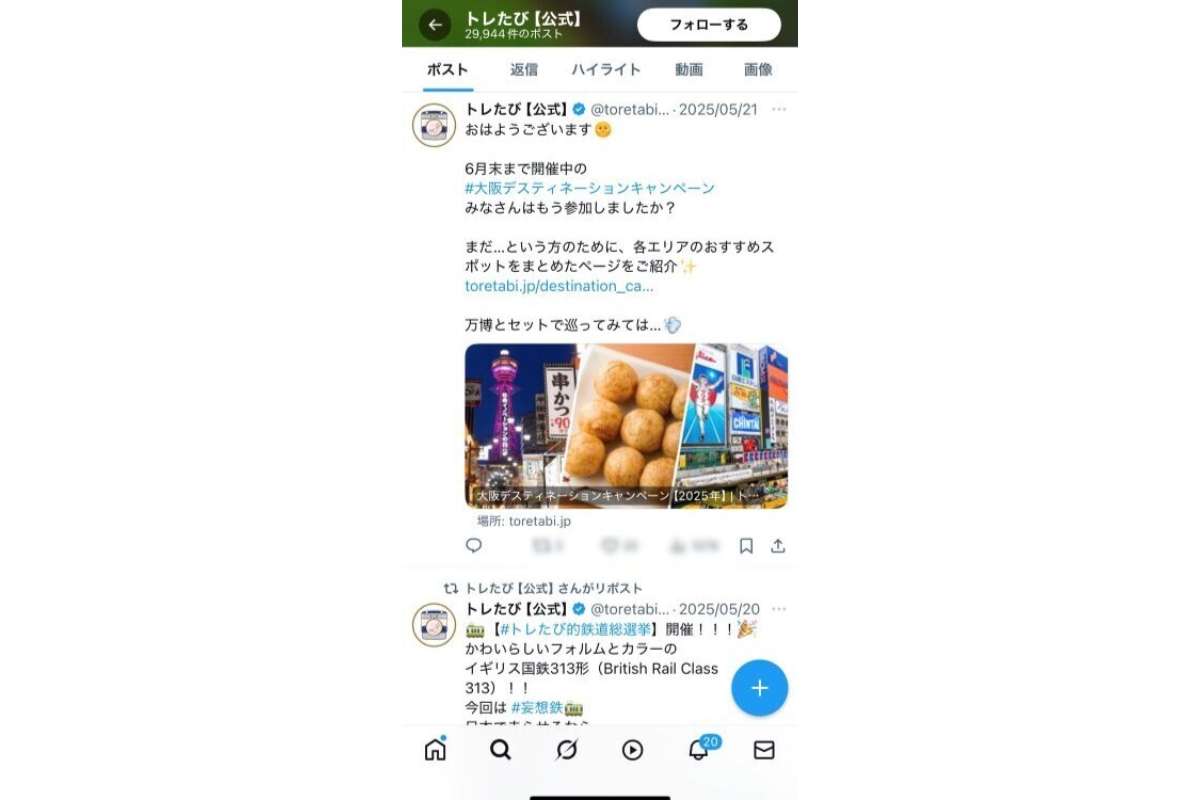Select the ポスト tab
This screenshot has height=800, width=1200.
(447, 70)
